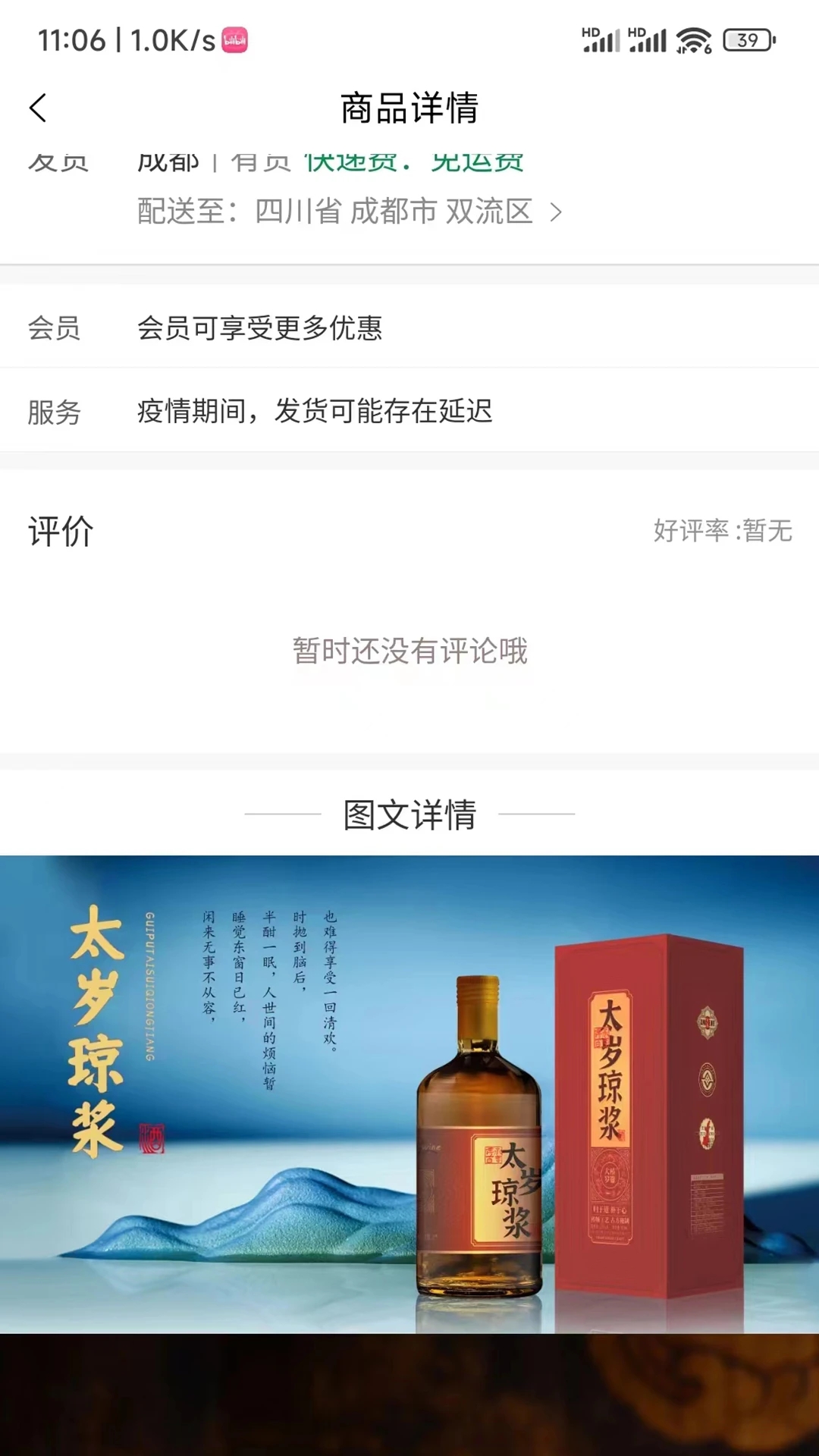Select the 图文详情 section header
The height and width of the screenshot is (1456, 819).
(x=409, y=814)
